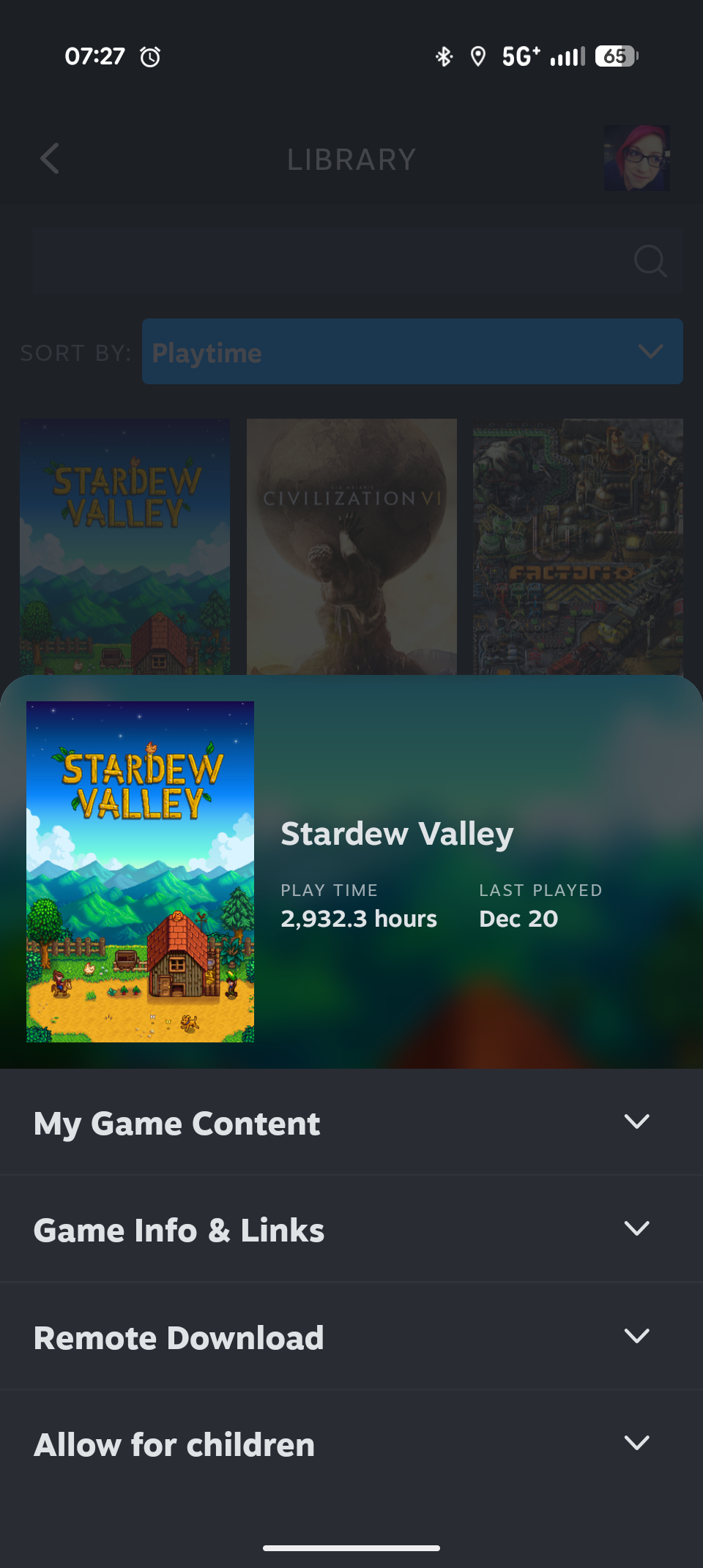703x1568 pixels.
Task: Open the Sort By Playtime dropdown
Action: click(x=412, y=352)
